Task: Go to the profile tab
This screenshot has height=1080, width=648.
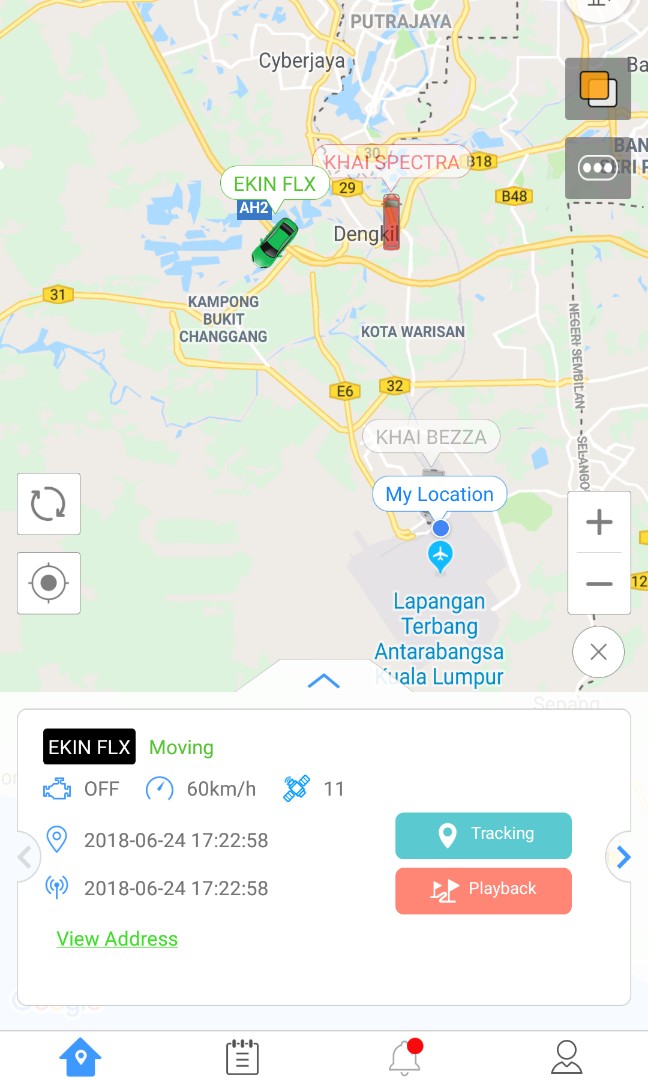Action: click(x=566, y=1056)
